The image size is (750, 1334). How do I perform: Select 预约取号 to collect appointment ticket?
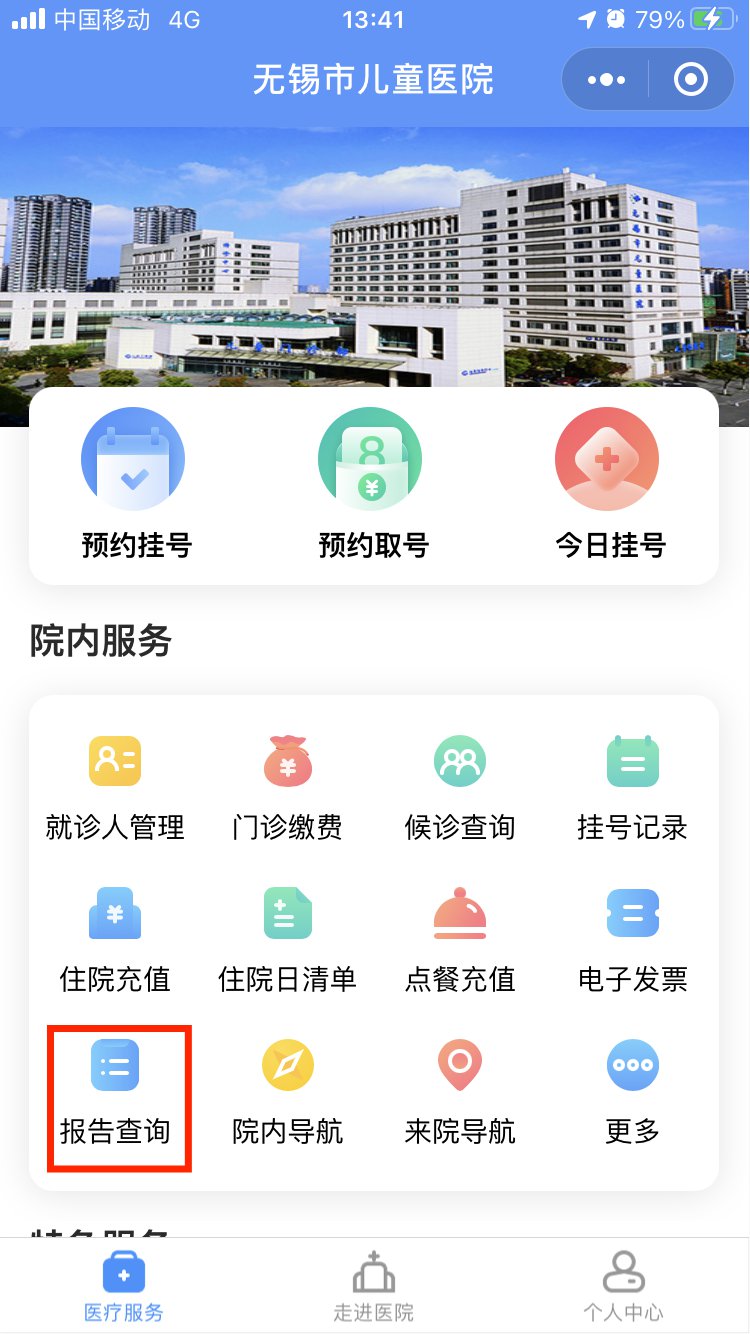[372, 484]
